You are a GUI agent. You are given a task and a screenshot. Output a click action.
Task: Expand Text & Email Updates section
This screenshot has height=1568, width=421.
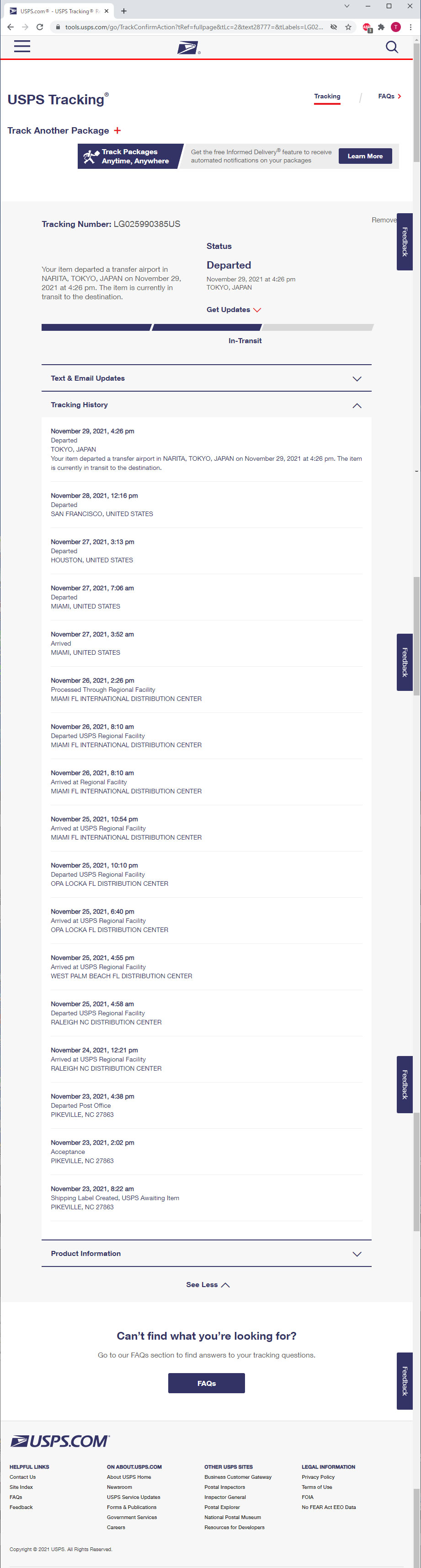[206, 378]
